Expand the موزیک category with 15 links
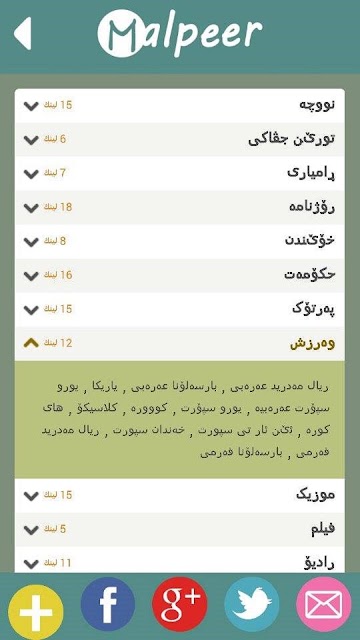 [x=180, y=496]
